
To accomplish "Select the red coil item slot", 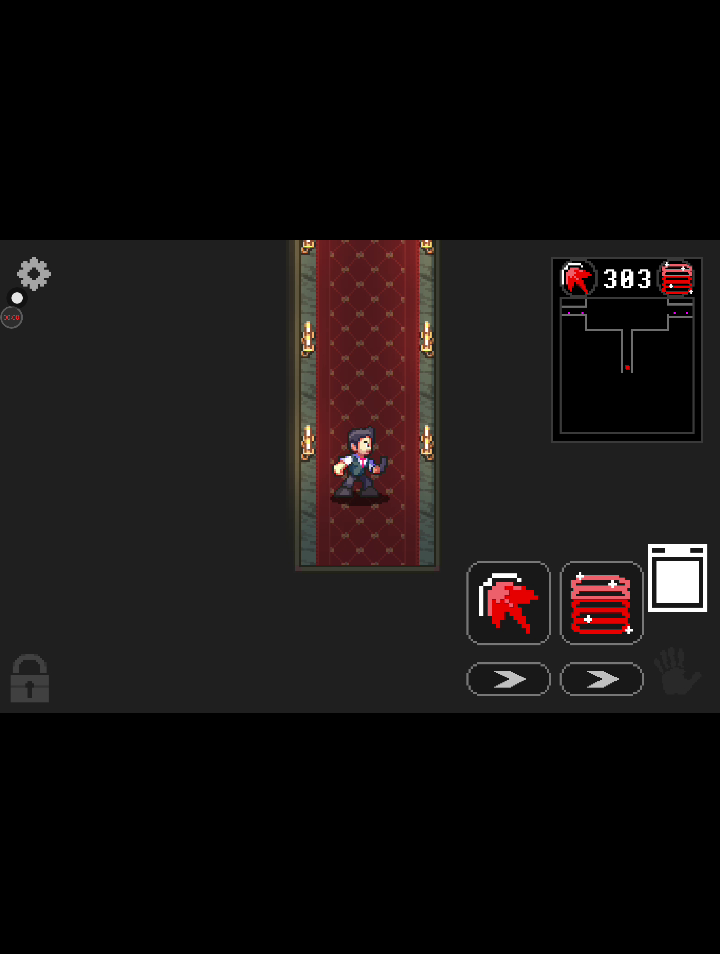I will [x=601, y=602].
